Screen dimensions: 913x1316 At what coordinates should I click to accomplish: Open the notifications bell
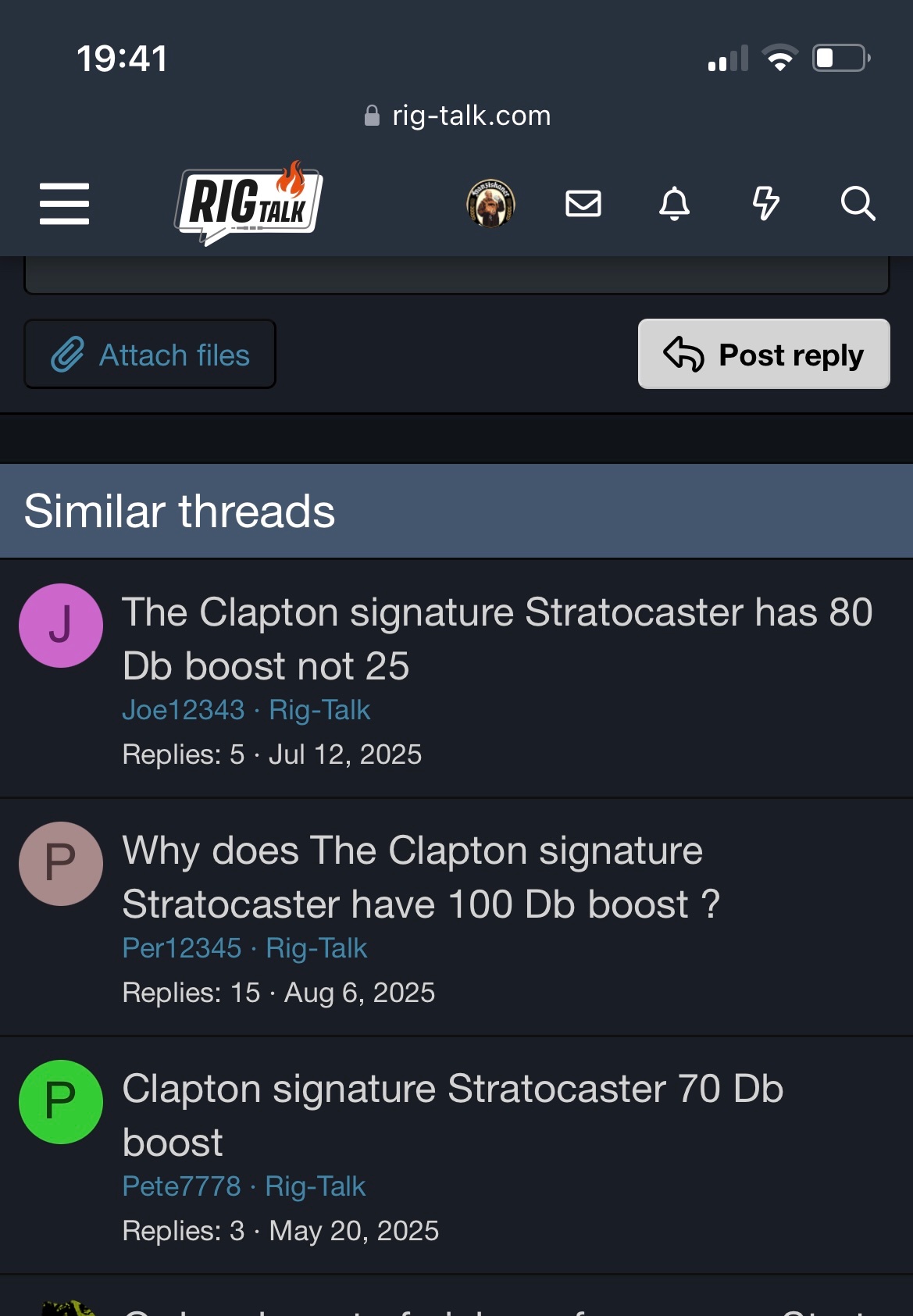(674, 204)
